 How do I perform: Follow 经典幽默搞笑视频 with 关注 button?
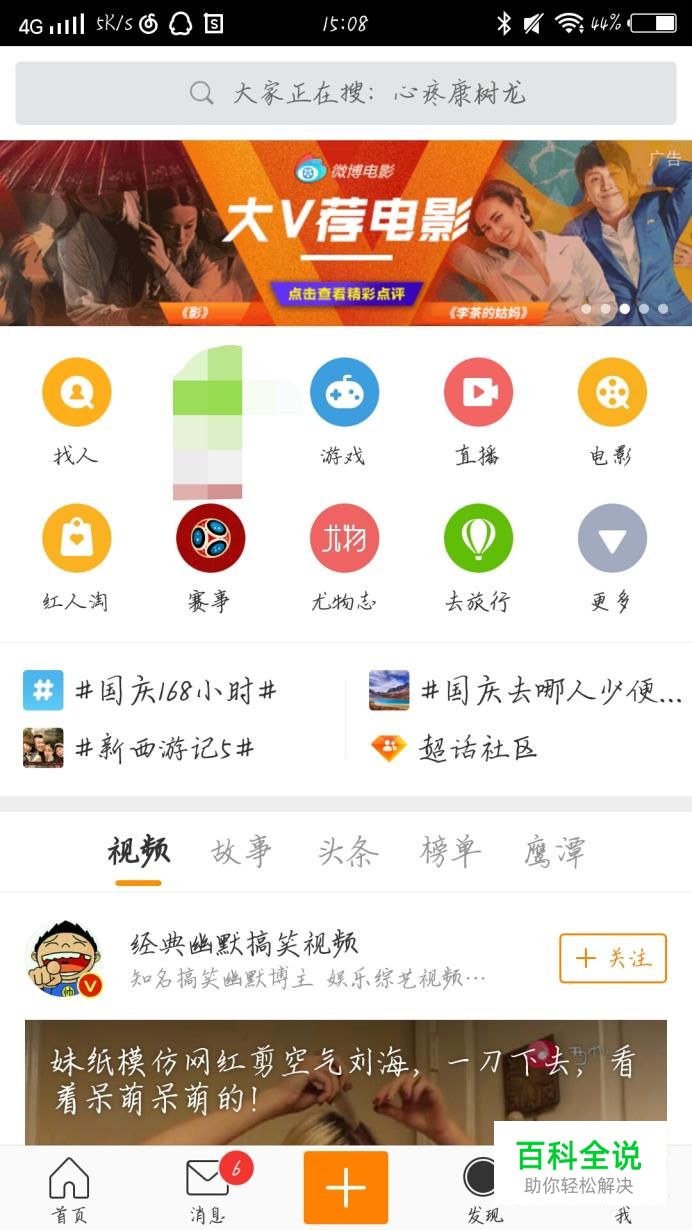coord(613,958)
